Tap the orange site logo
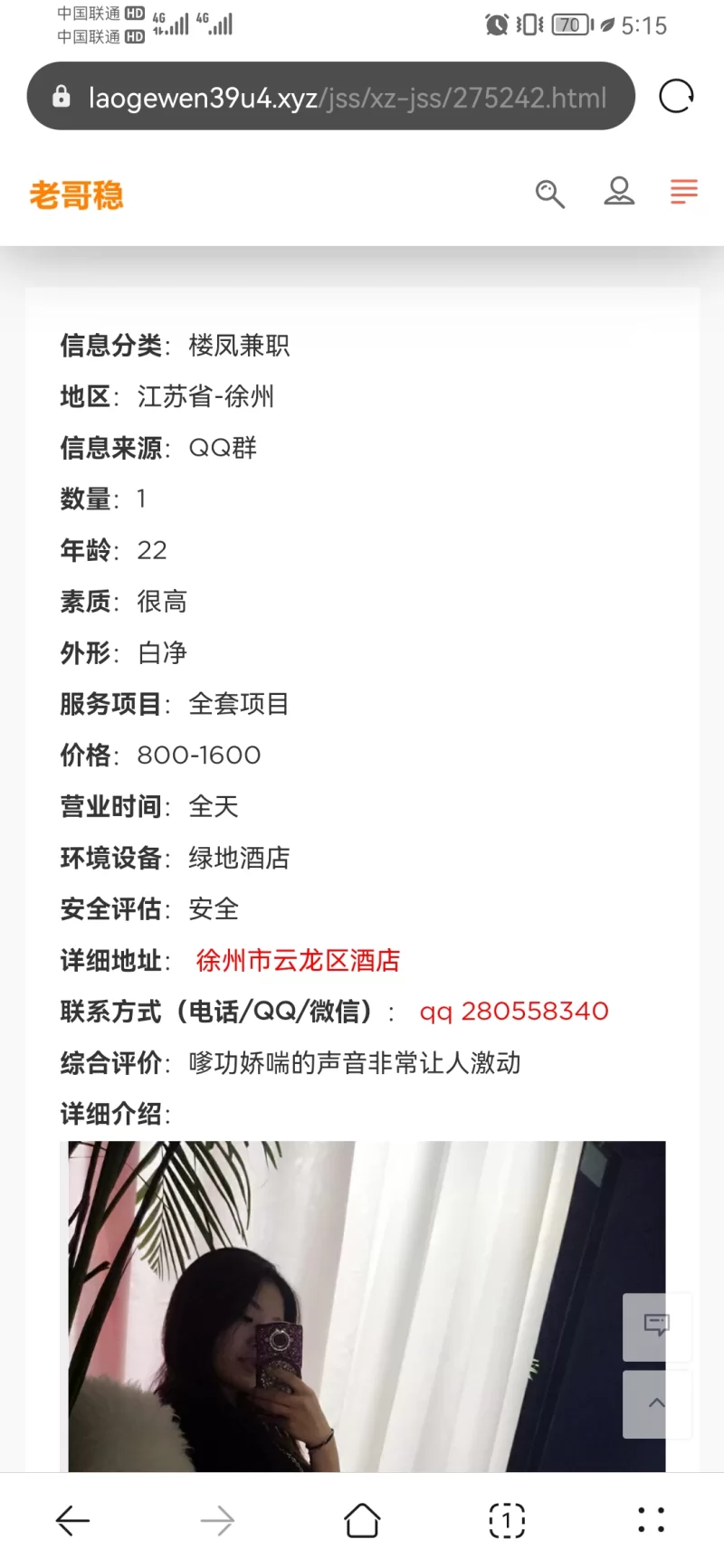Screen dimensions: 724x1568 (x=76, y=195)
